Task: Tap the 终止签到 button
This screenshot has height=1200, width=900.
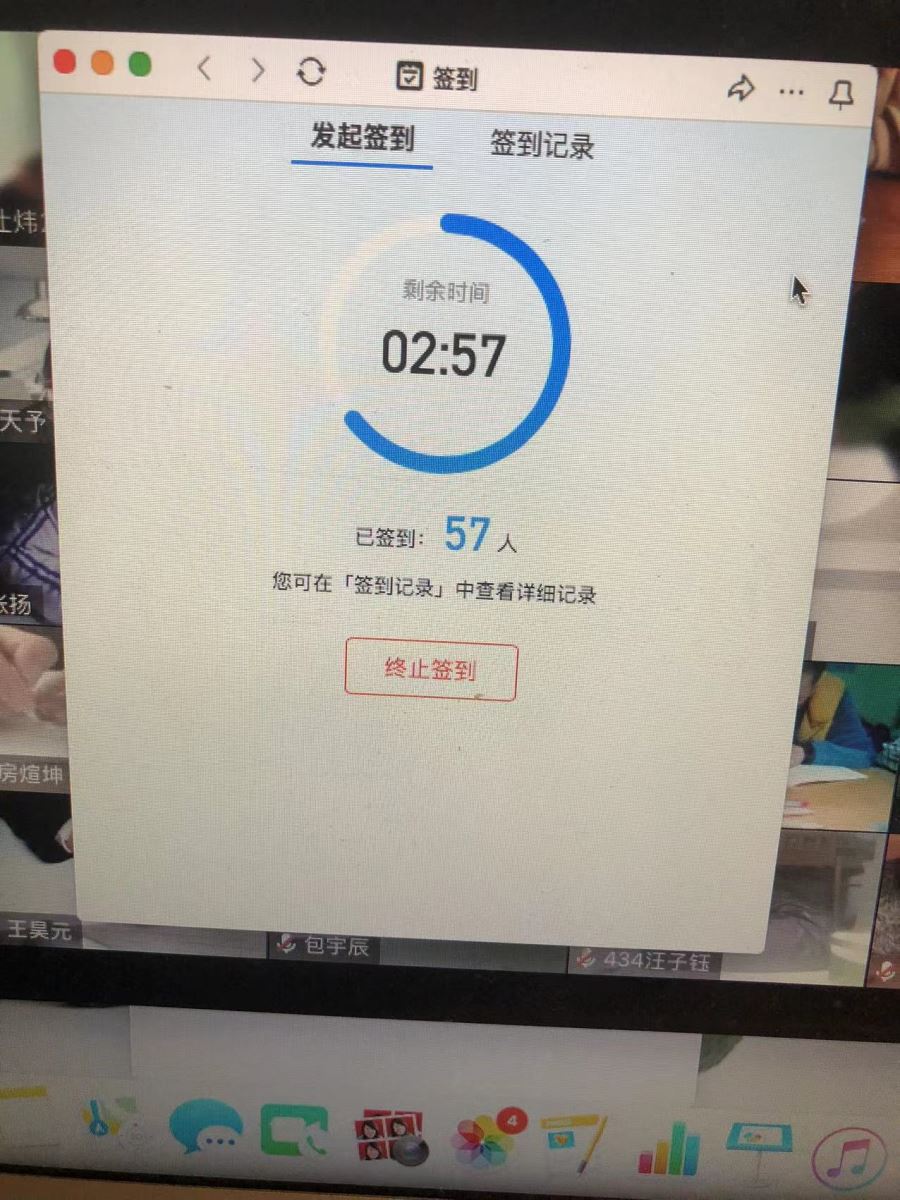Action: [431, 671]
